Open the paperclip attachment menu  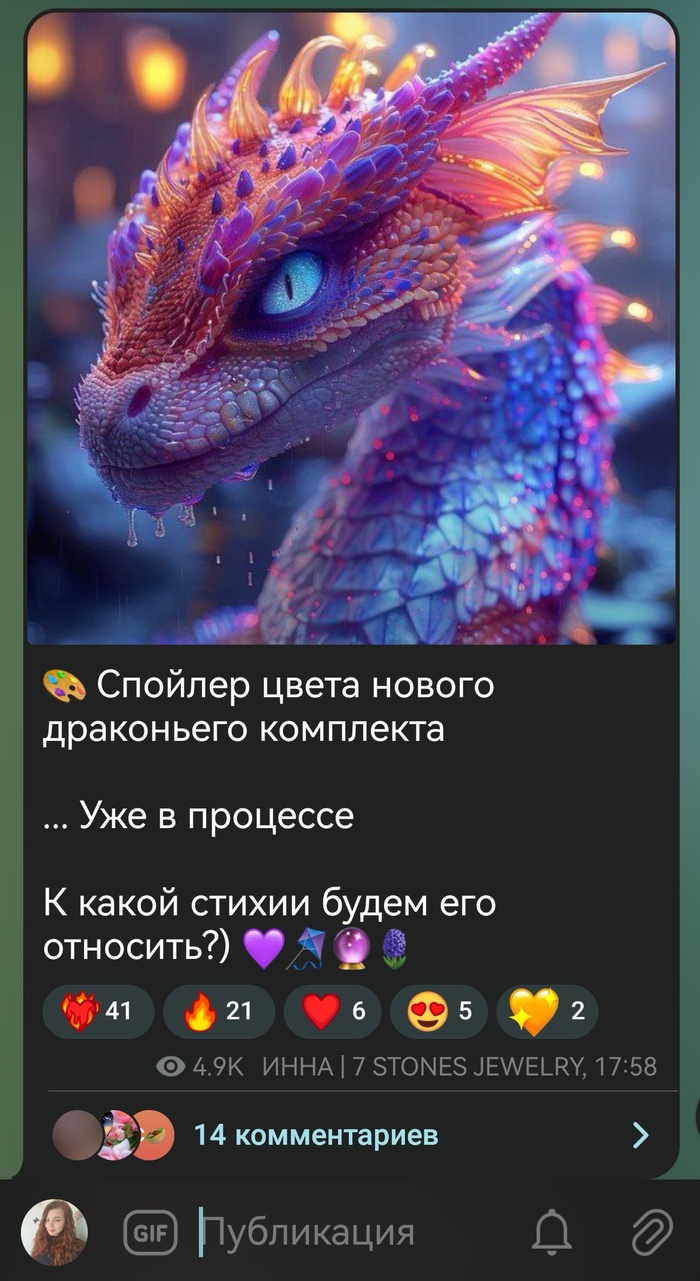coord(652,1232)
